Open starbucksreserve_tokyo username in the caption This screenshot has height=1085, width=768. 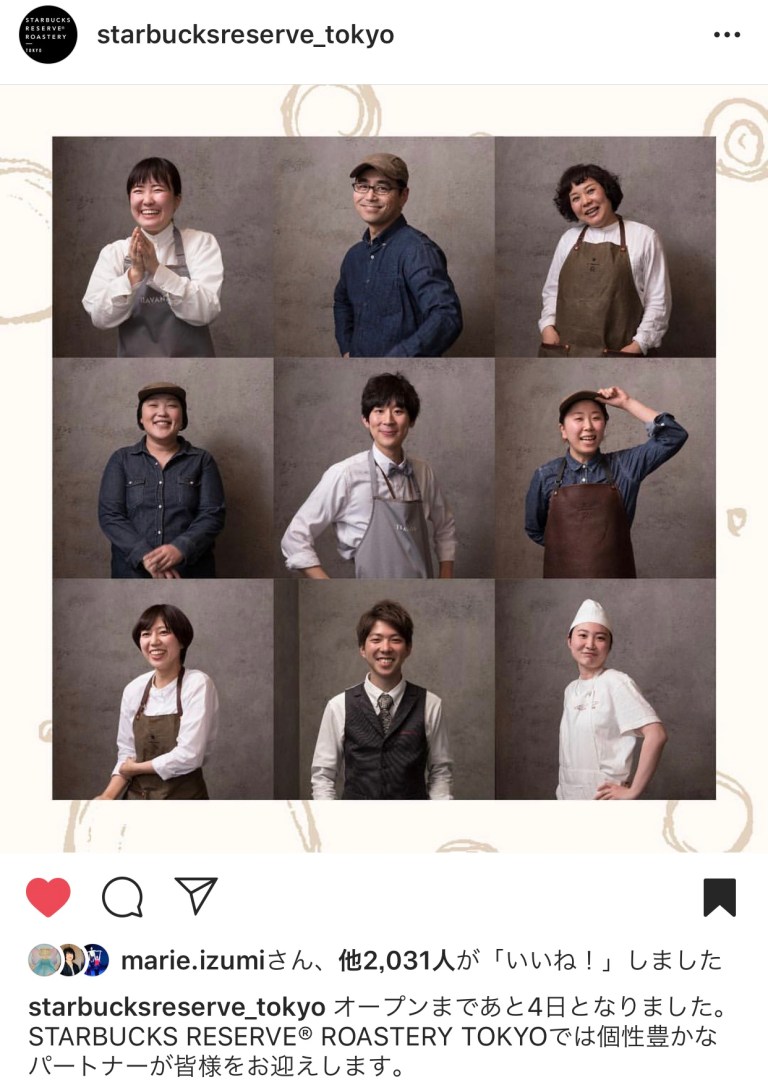[176, 1006]
